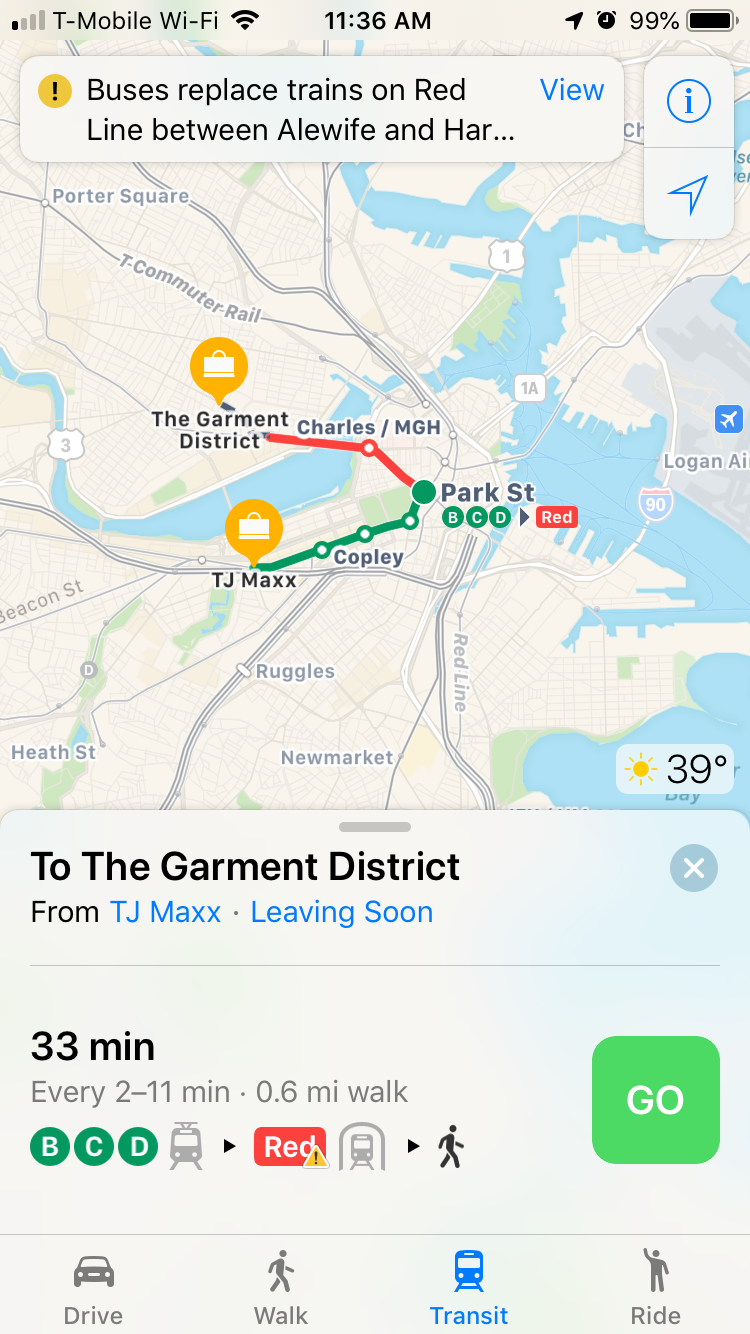Change the Leaving Soon departure time
The width and height of the screenshot is (750, 1334).
point(341,912)
